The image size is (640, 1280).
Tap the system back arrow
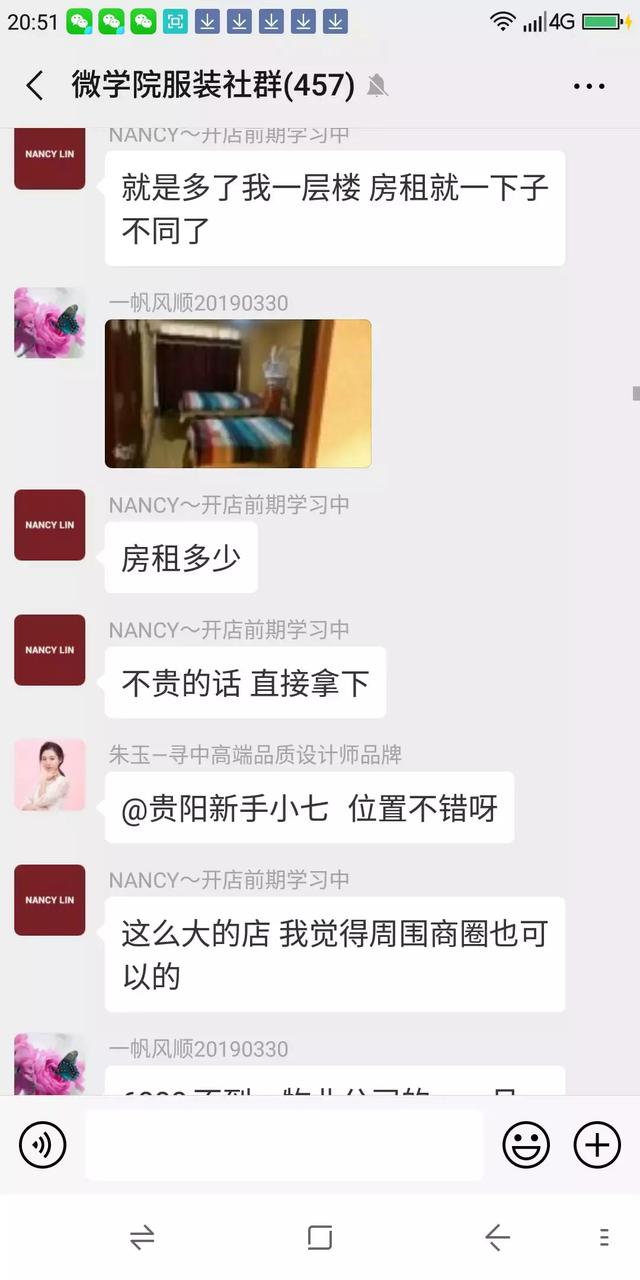pyautogui.click(x=497, y=1238)
